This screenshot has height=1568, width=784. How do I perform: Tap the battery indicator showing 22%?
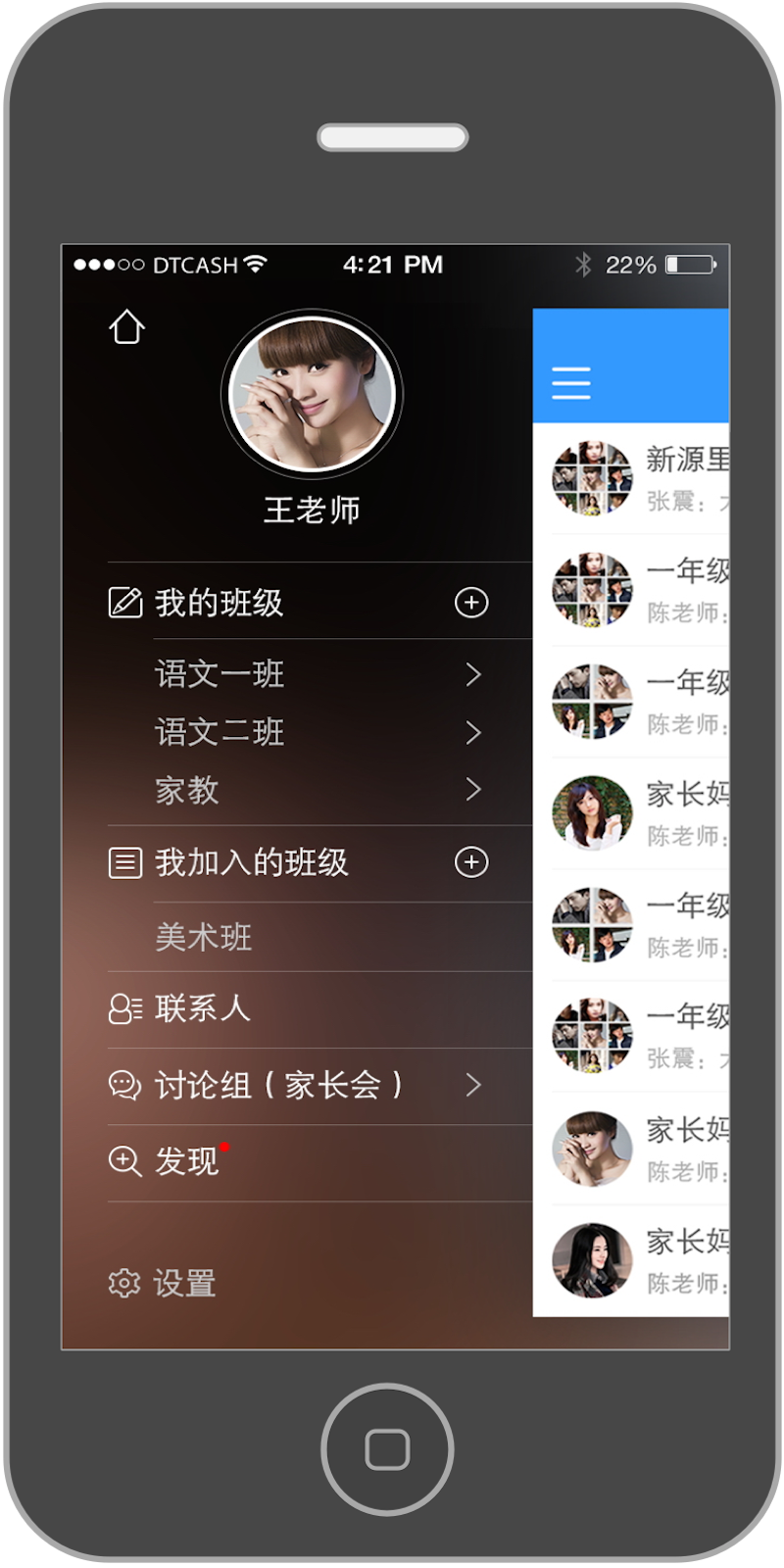tap(690, 263)
